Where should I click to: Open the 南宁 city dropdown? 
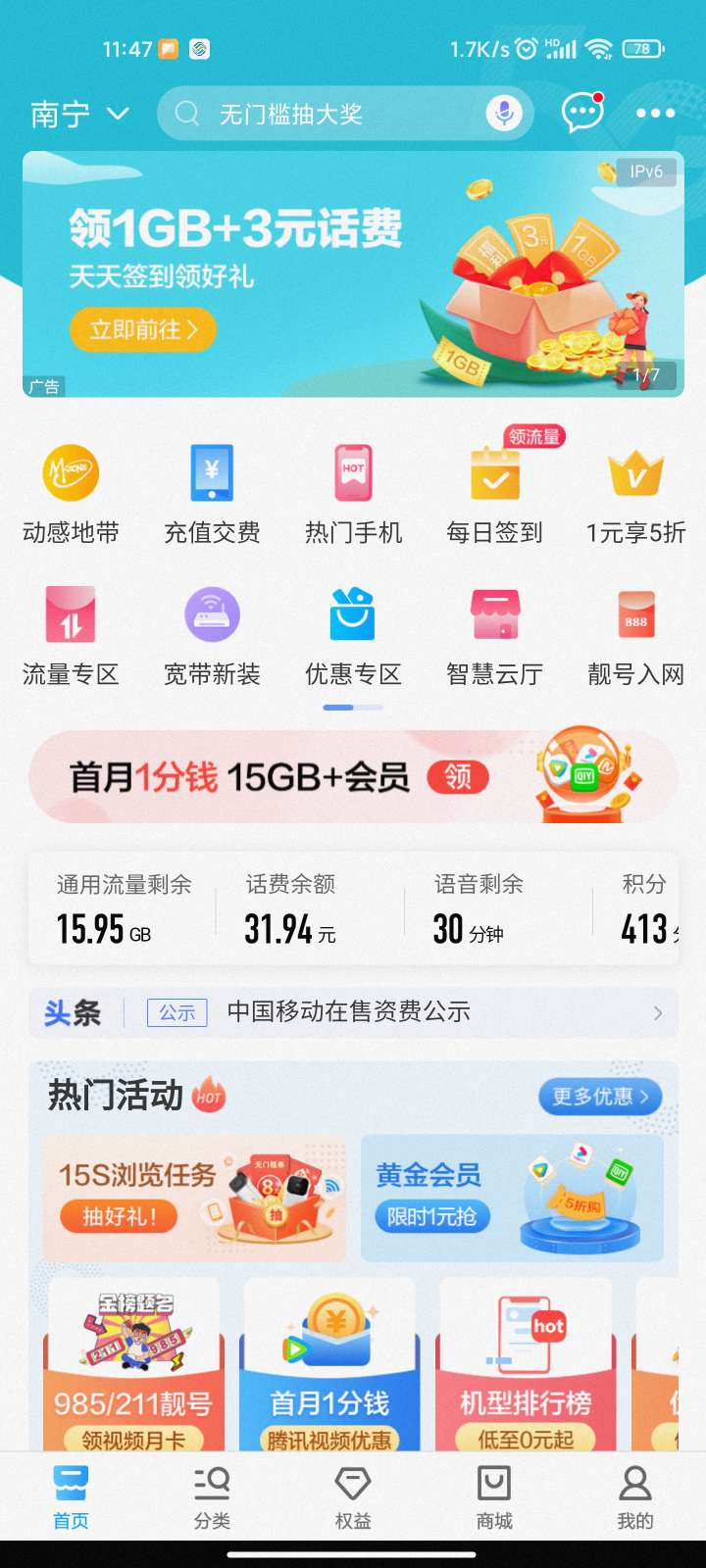coord(78,115)
